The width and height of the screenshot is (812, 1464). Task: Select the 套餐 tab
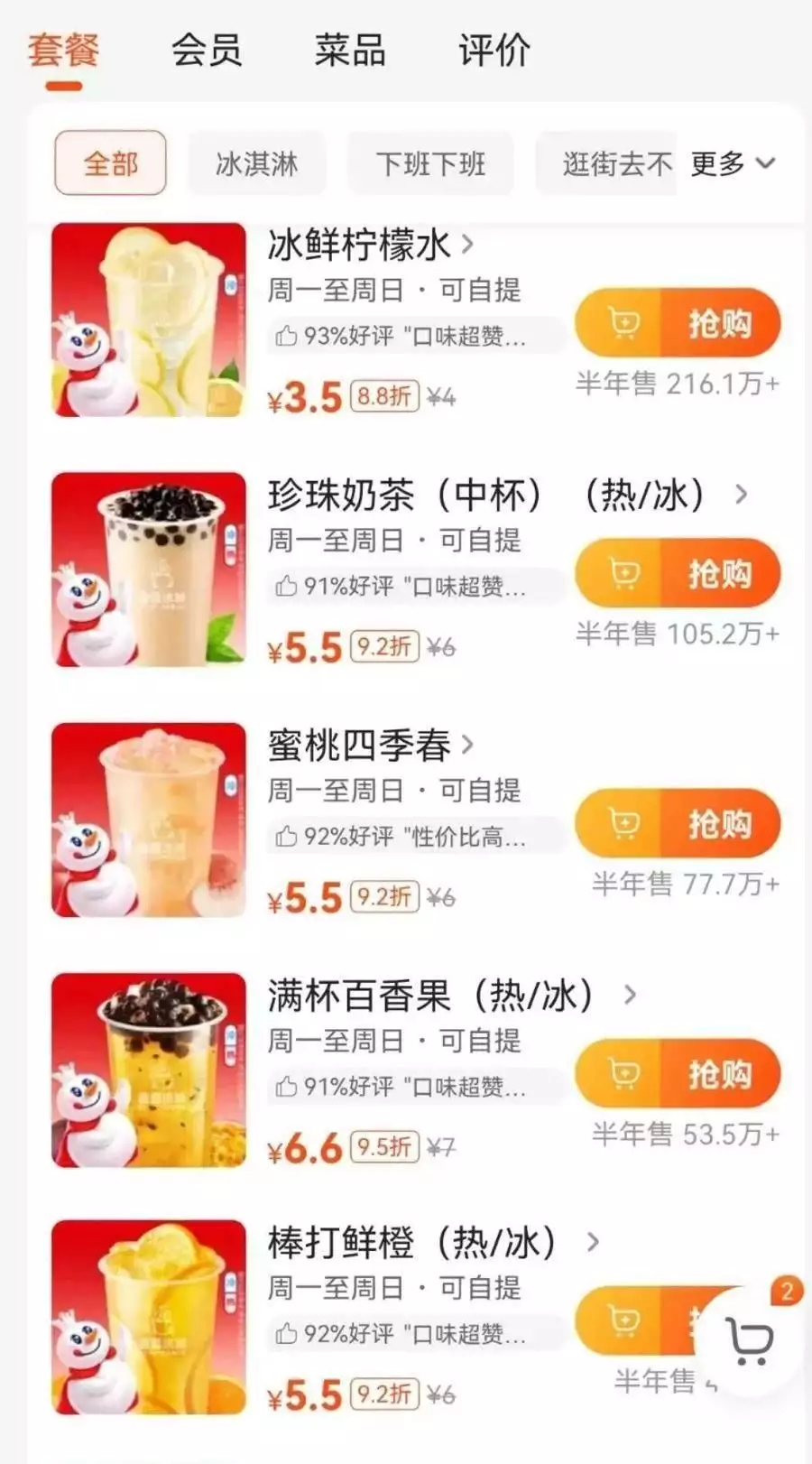click(63, 51)
